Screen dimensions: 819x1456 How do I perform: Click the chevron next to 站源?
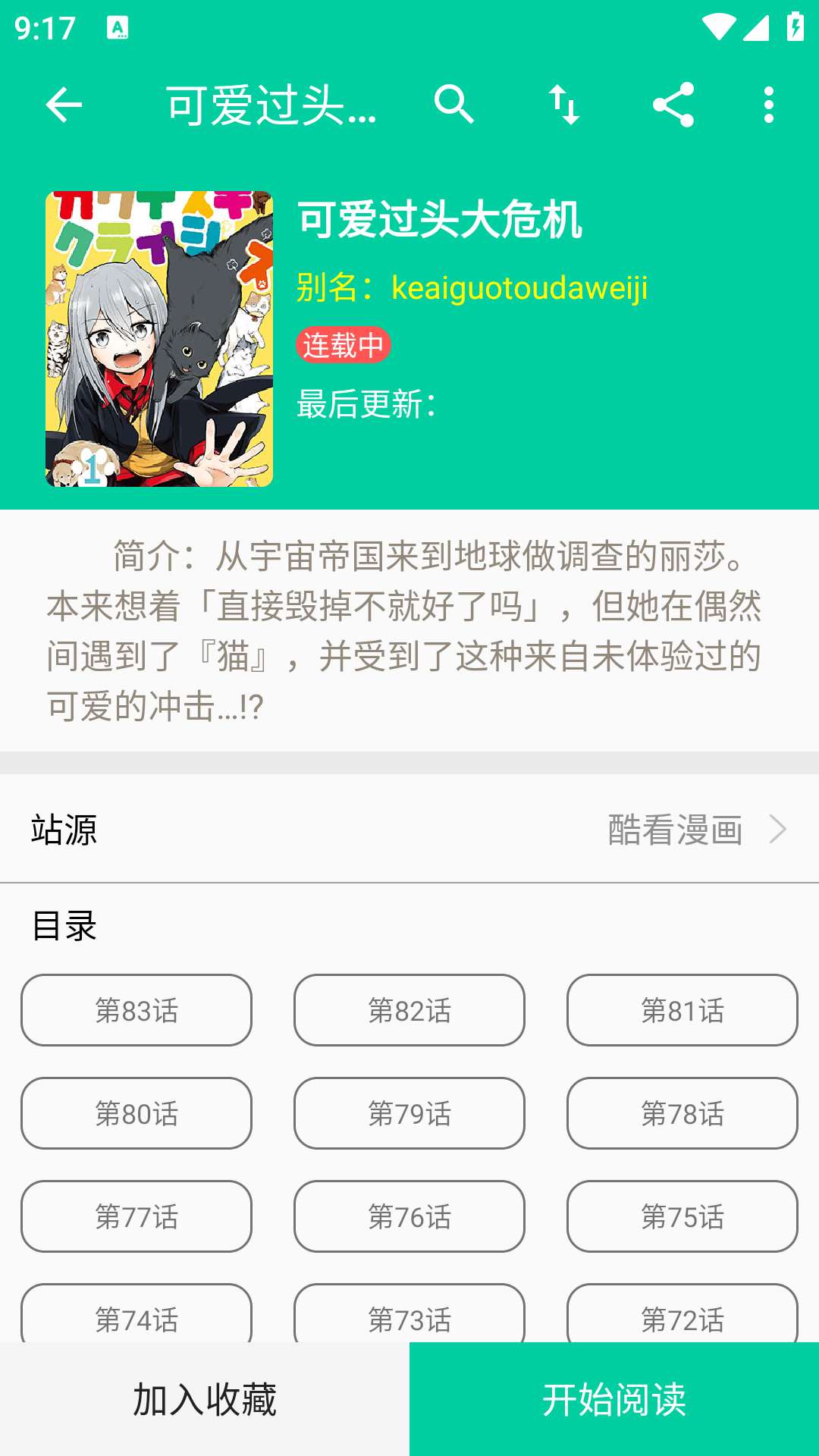(779, 830)
